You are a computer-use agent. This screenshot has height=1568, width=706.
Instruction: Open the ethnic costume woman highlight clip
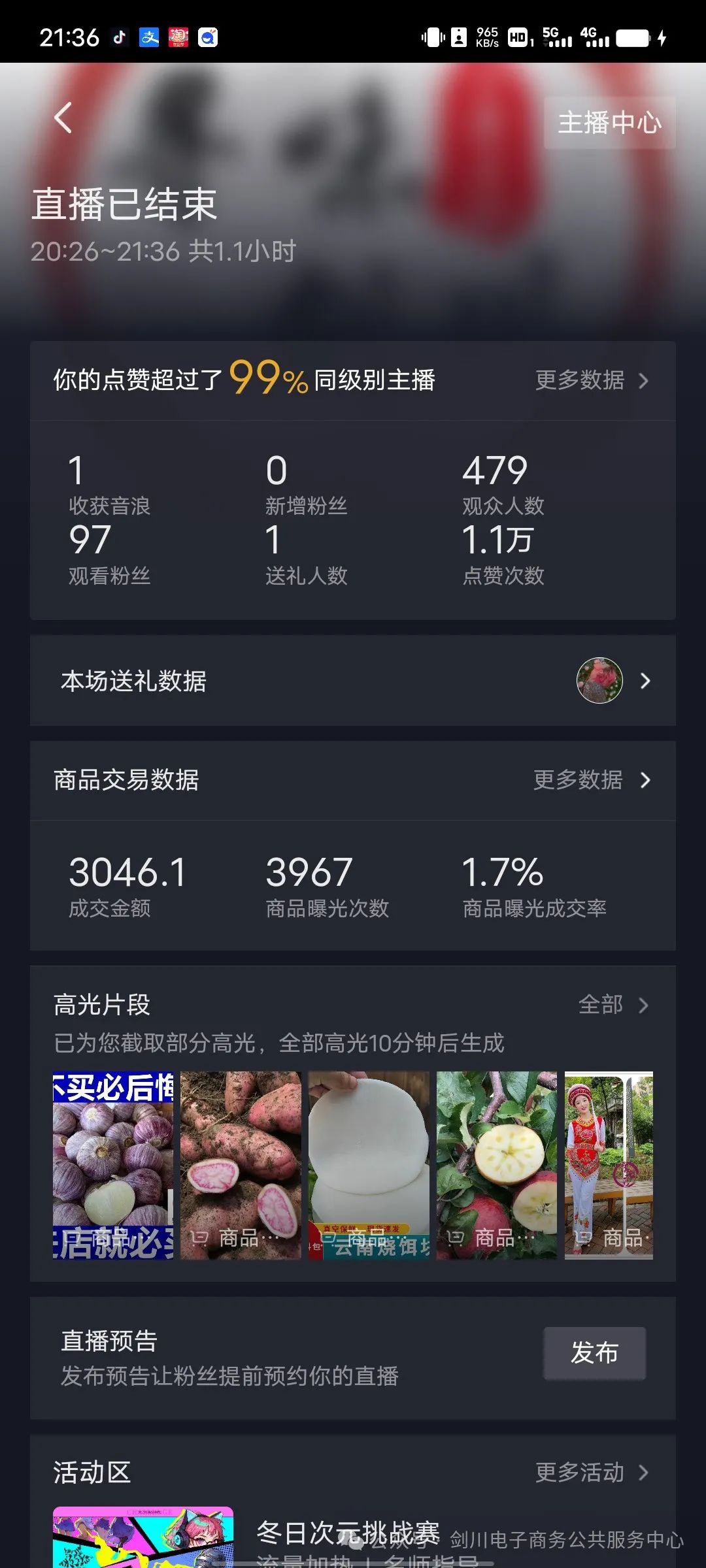pyautogui.click(x=609, y=1165)
